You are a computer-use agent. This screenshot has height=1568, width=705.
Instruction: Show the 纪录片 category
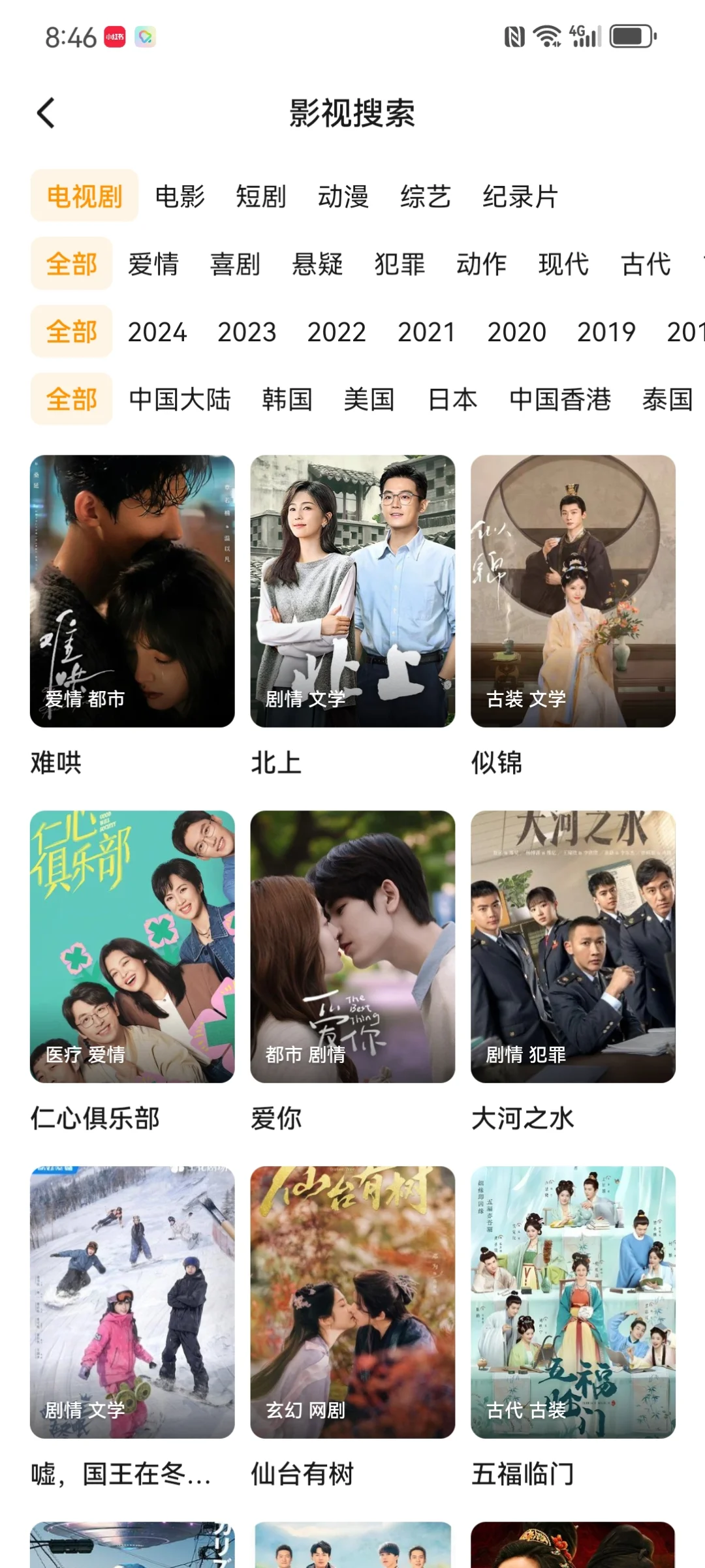[x=520, y=196]
